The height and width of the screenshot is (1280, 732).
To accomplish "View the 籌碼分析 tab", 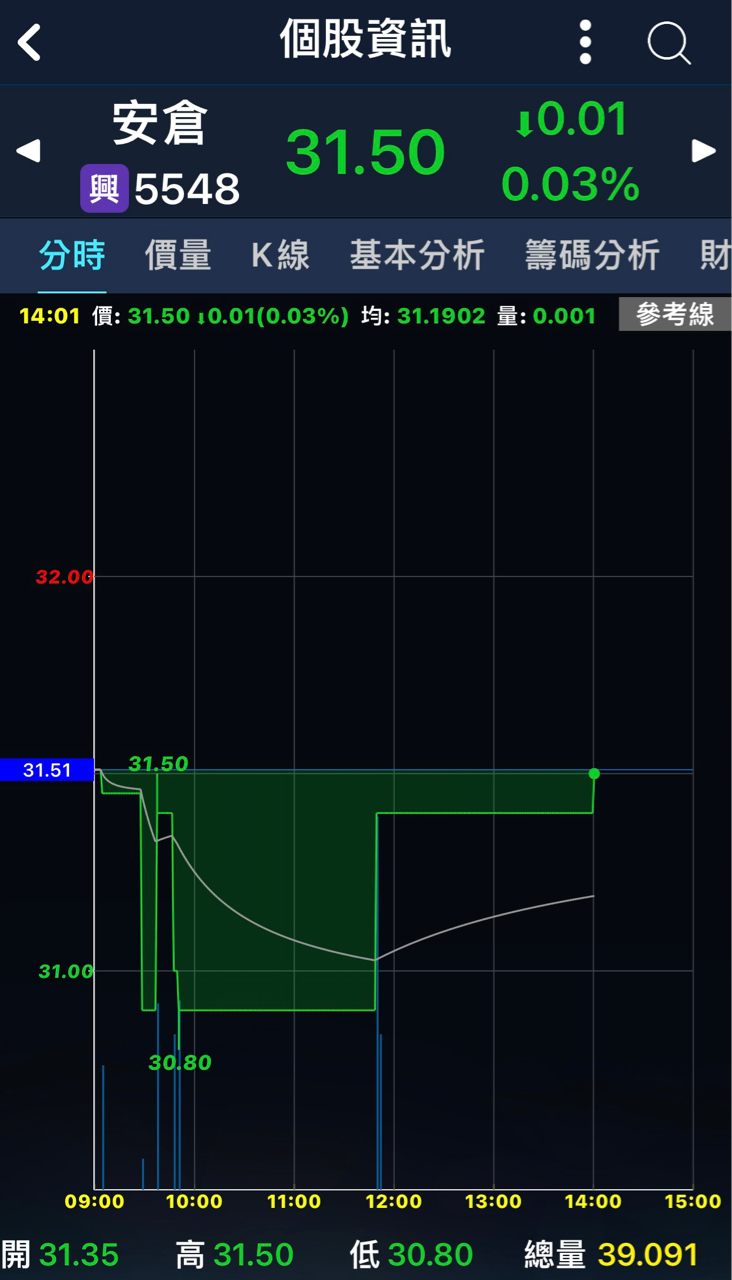I will pyautogui.click(x=592, y=255).
